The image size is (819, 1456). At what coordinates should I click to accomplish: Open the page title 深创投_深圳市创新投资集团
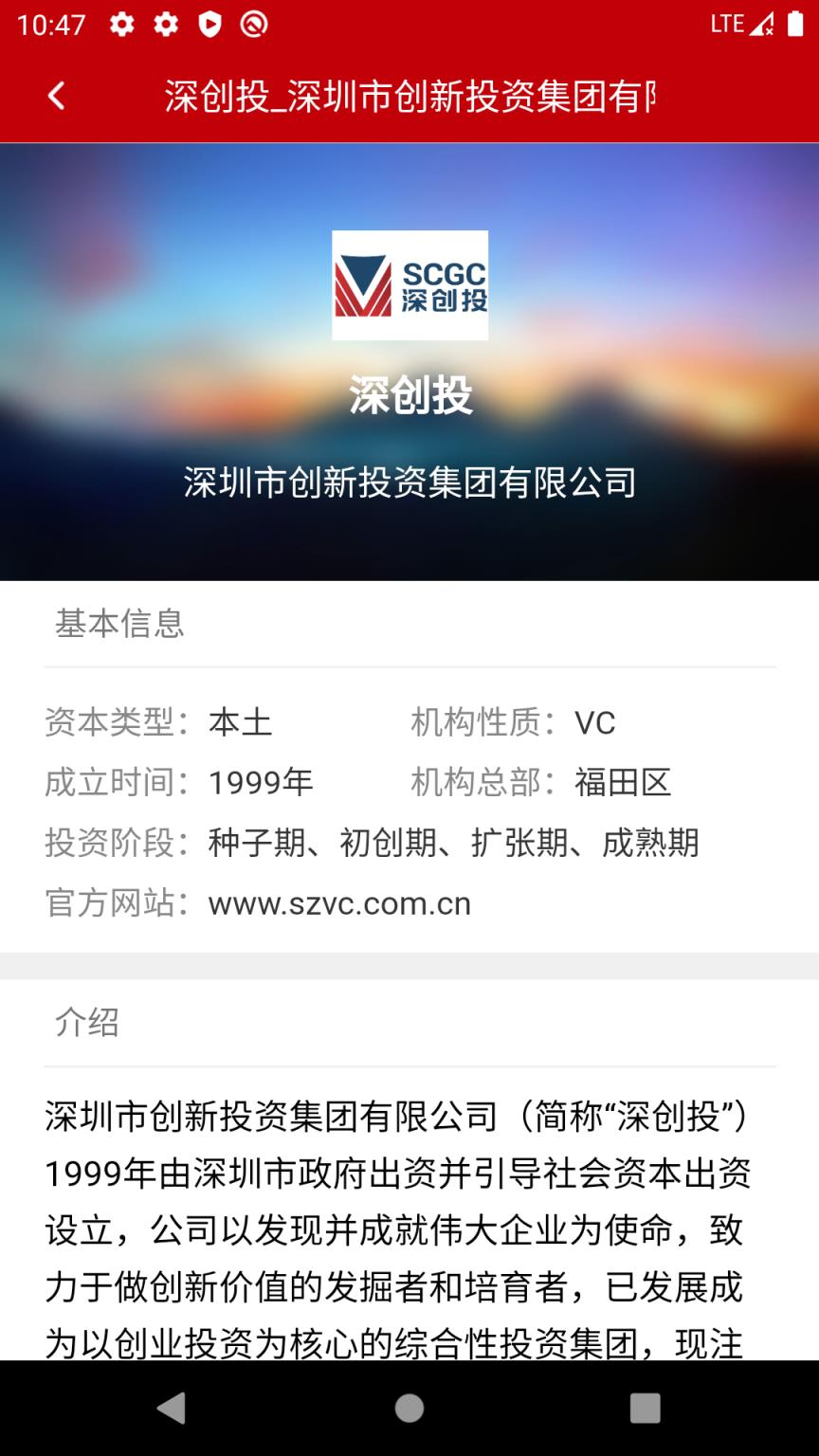coord(409,95)
